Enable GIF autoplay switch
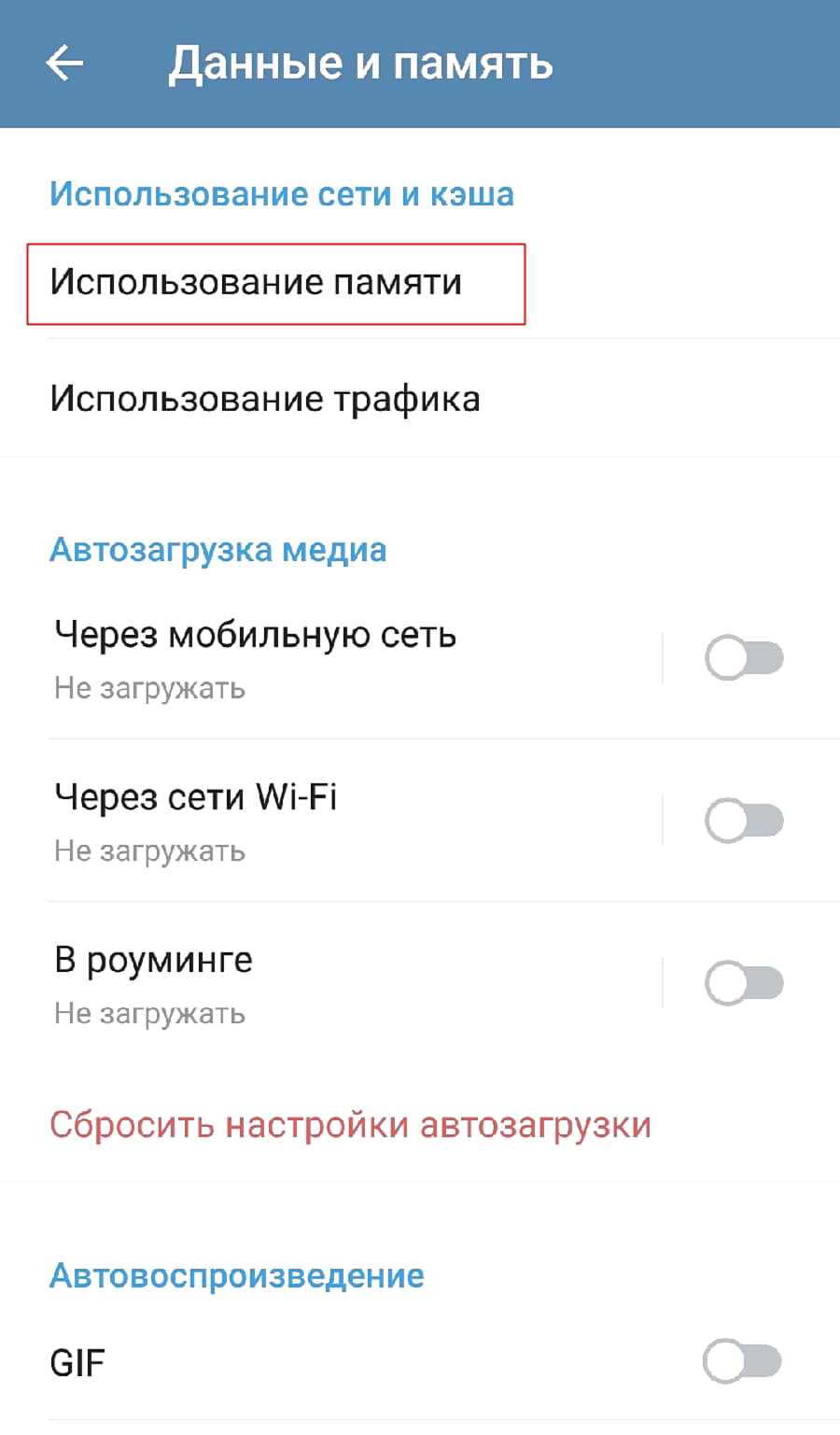Viewport: 840px width, 1435px height. point(742,1362)
